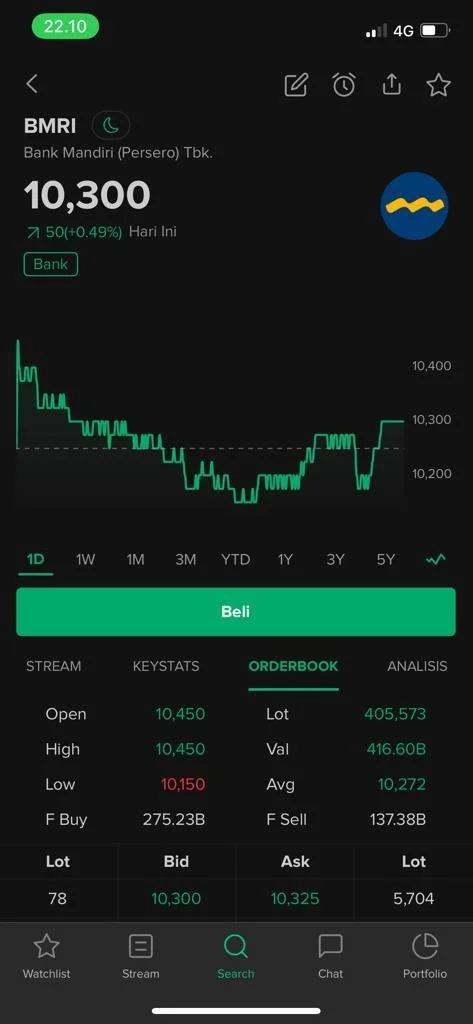View the 5Y chart range
Screen dimensions: 473x1024
pos(385,560)
